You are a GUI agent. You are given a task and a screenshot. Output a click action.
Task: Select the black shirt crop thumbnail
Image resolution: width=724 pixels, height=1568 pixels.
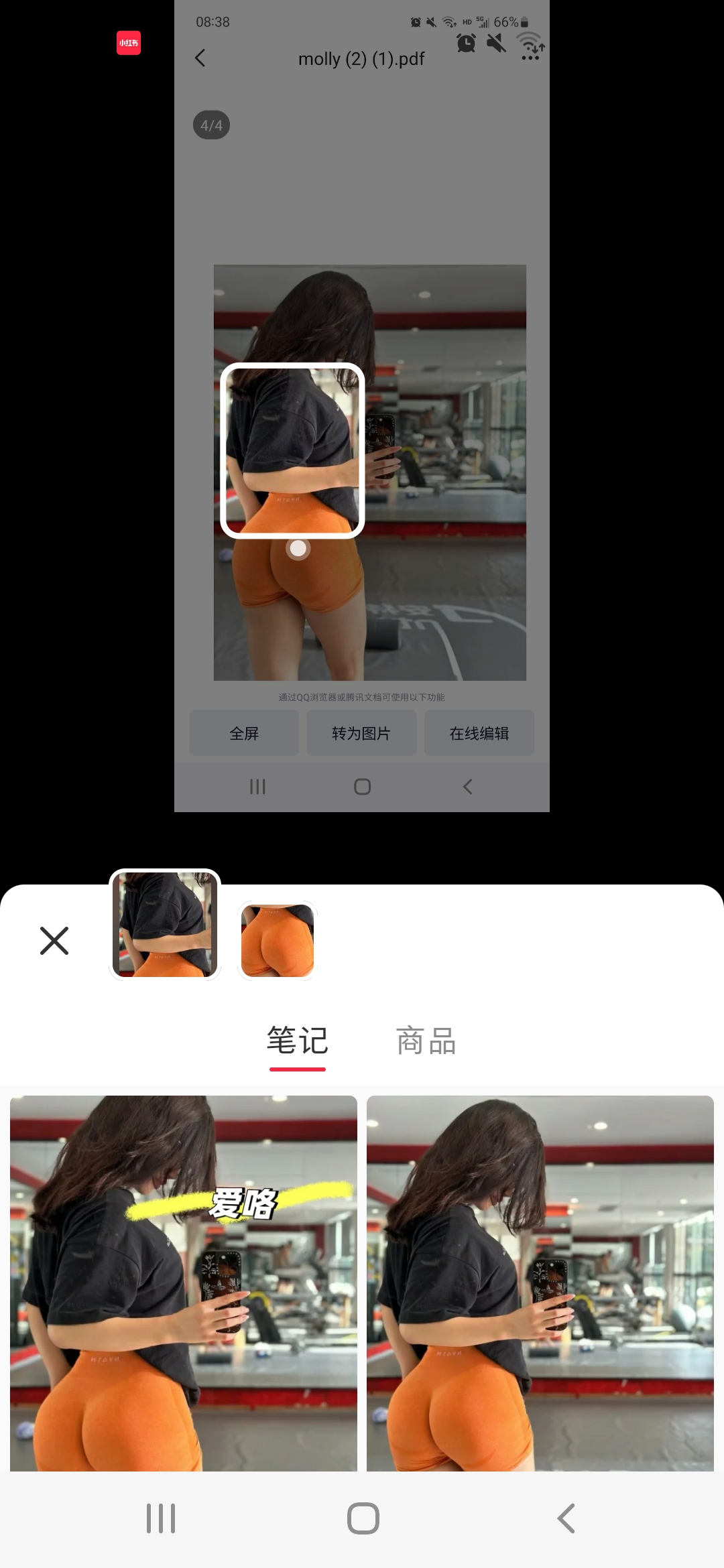pos(165,925)
